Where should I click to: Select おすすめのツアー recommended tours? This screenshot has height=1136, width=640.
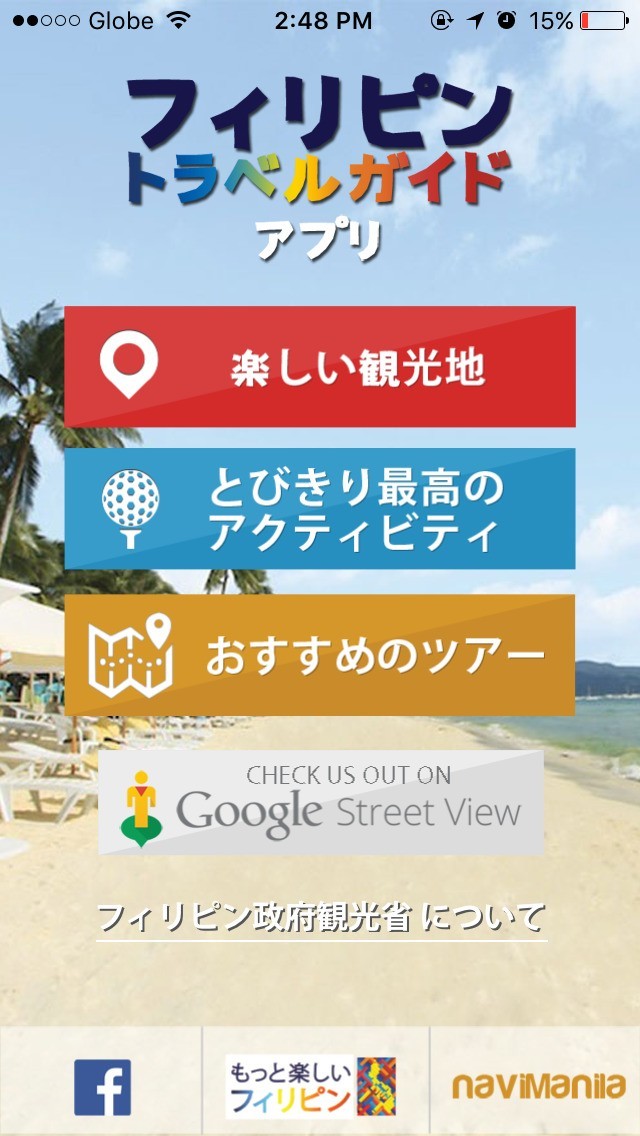point(320,655)
